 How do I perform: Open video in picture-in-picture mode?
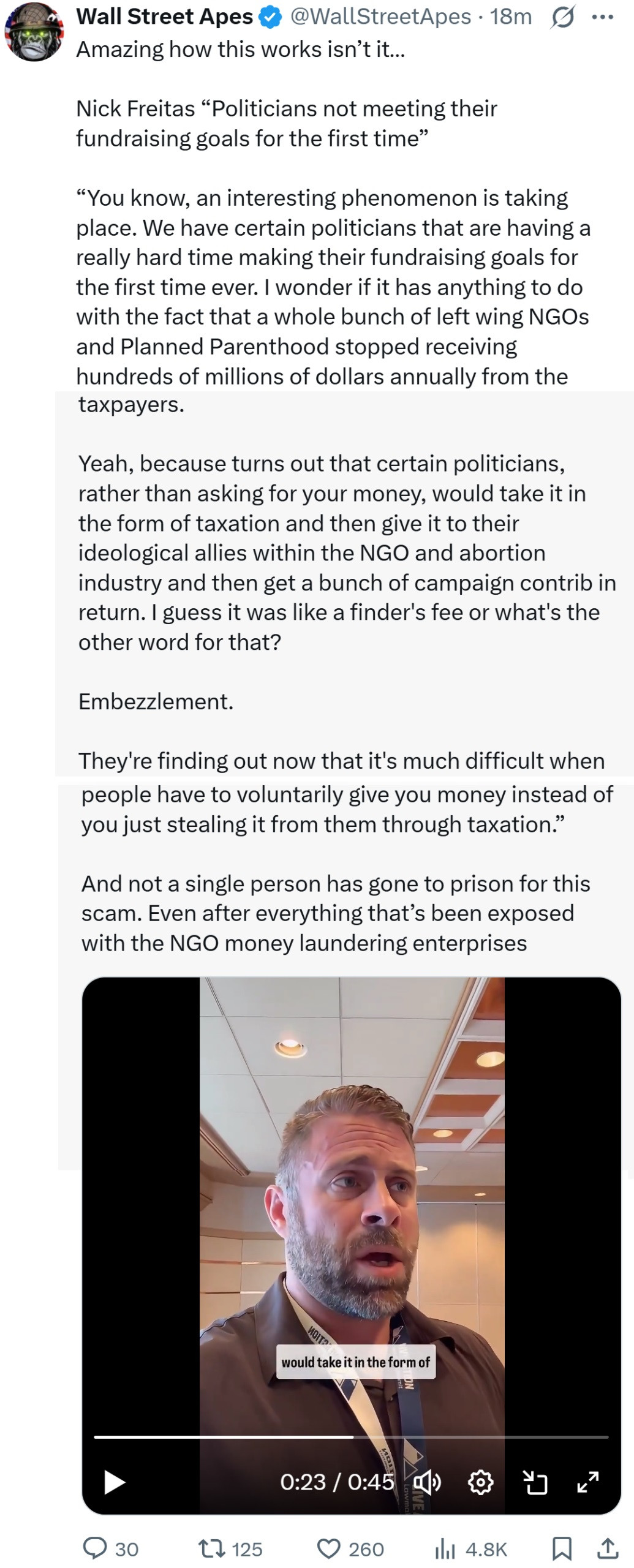coord(535,1482)
